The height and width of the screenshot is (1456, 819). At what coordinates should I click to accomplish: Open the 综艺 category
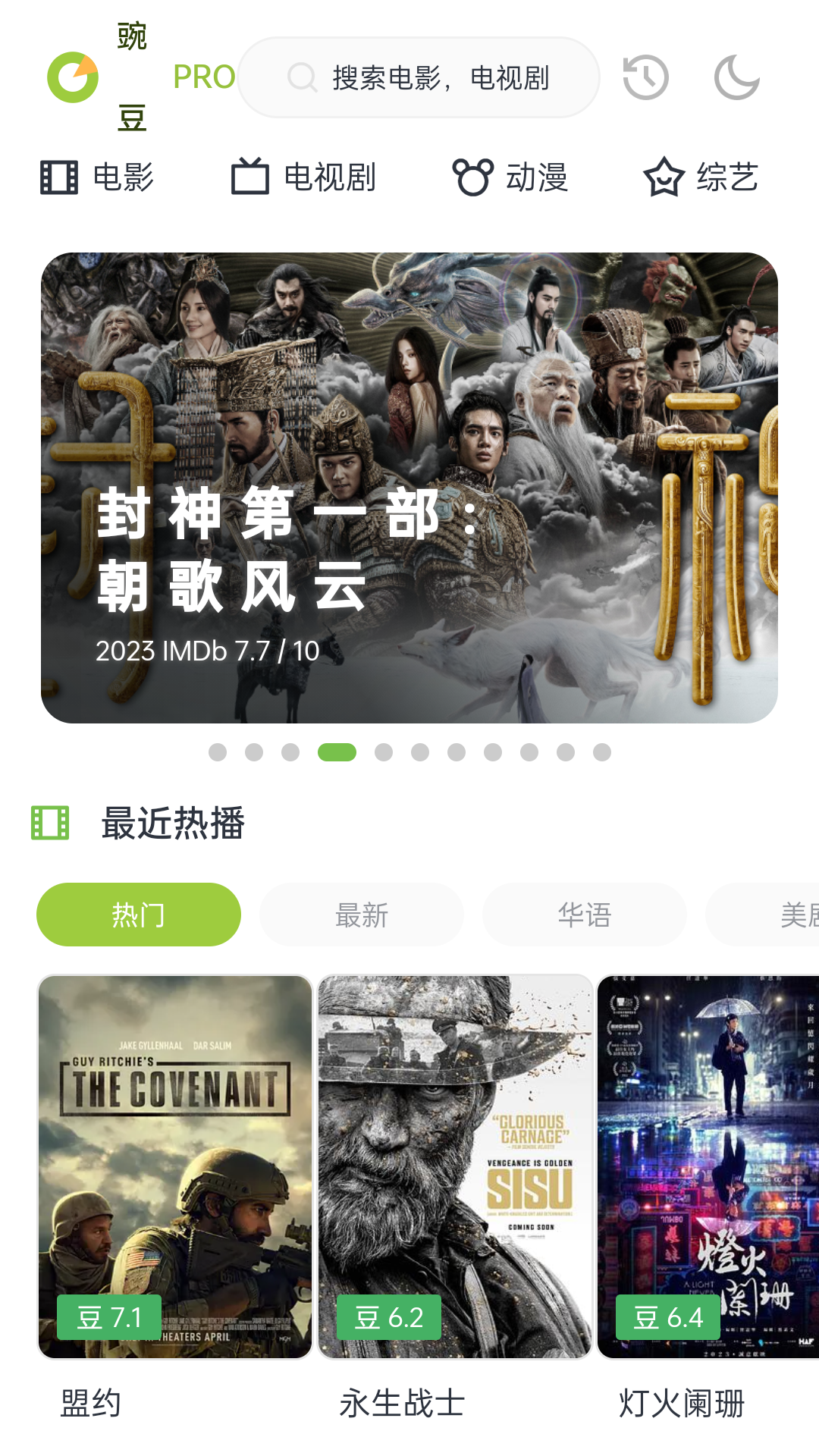click(x=701, y=177)
